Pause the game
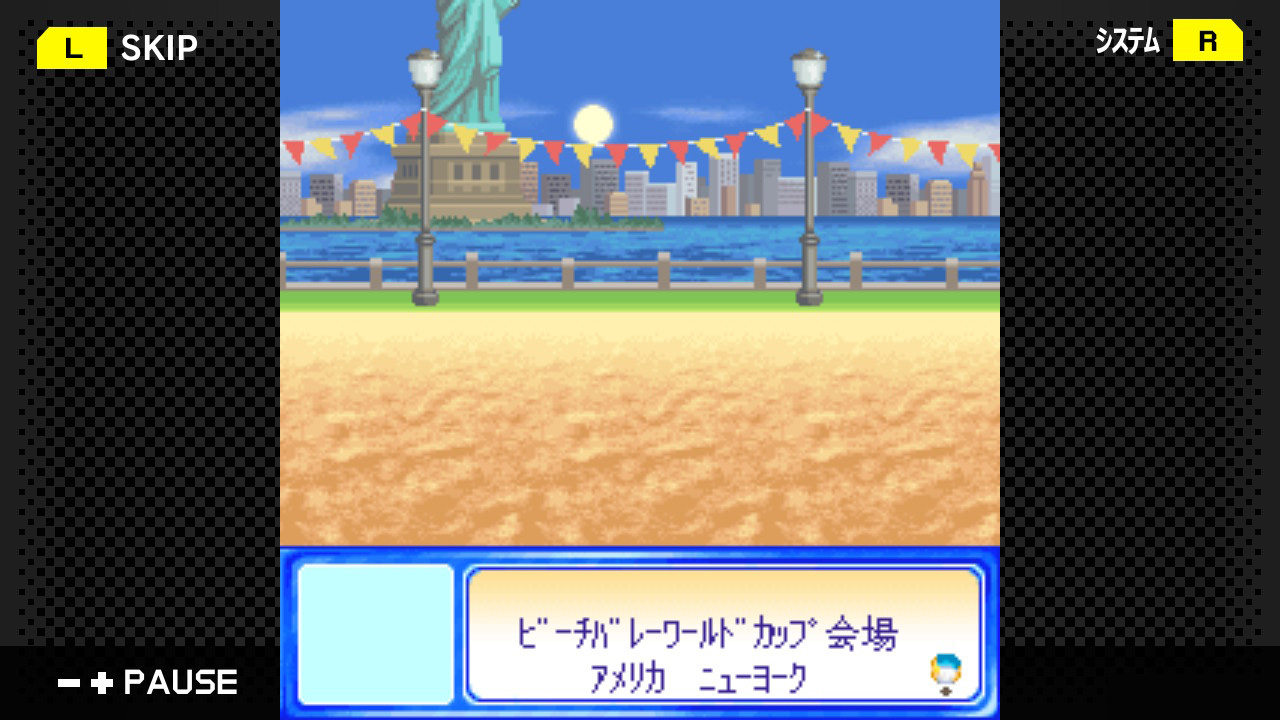 coord(148,683)
